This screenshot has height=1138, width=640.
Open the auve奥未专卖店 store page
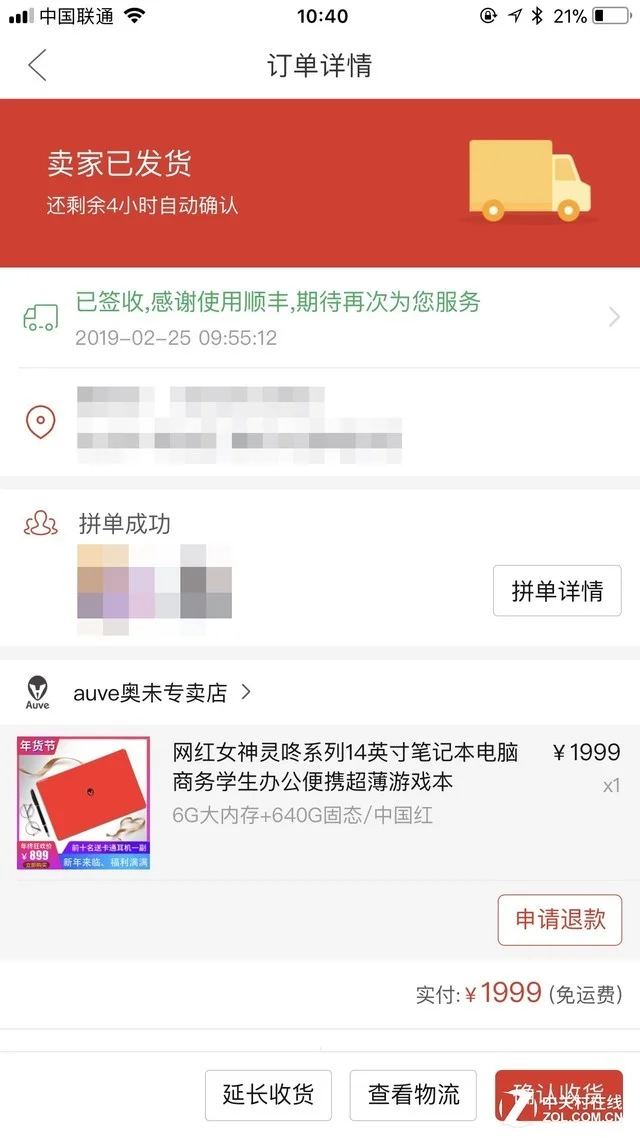point(150,692)
